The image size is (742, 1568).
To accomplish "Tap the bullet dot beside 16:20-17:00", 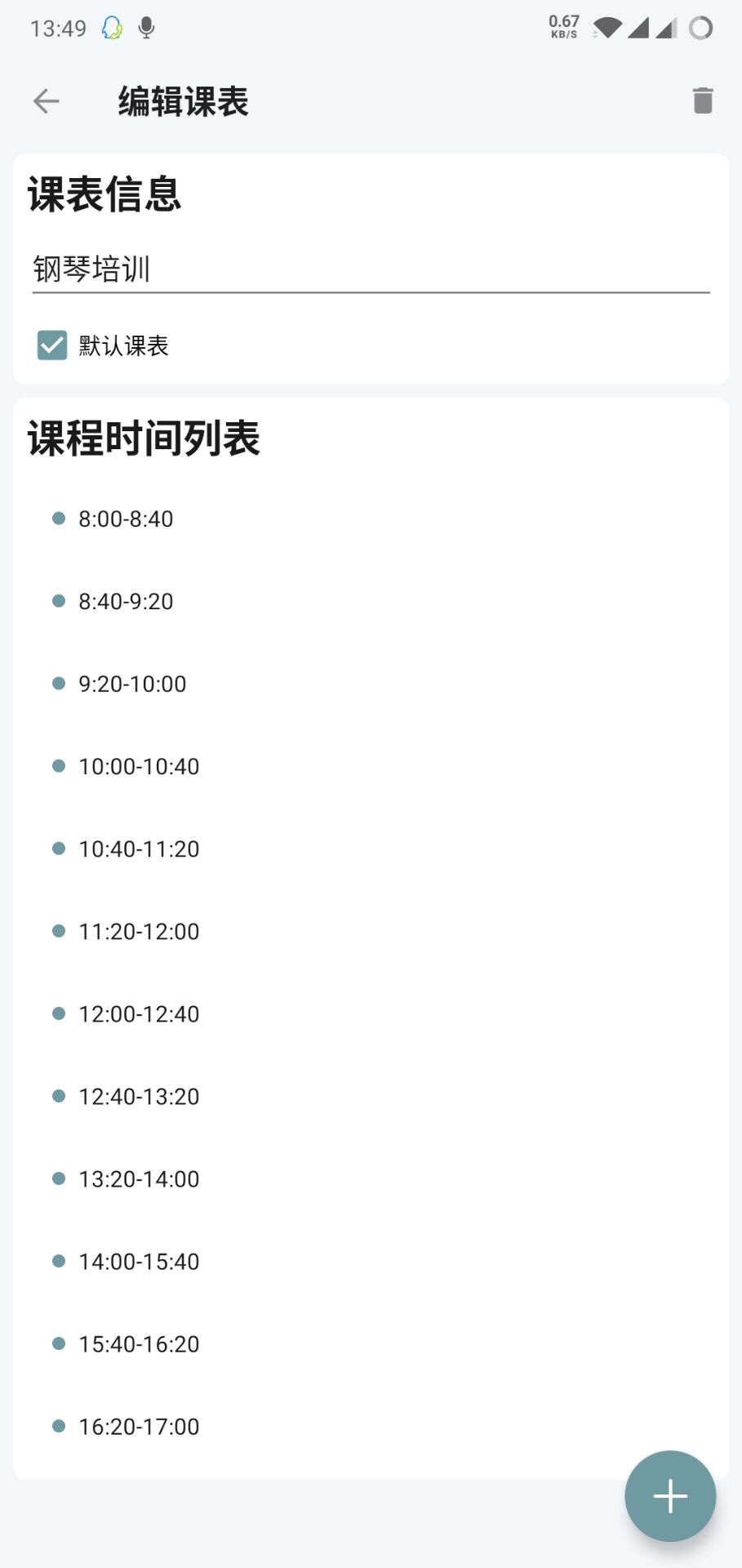I will tap(58, 1425).
